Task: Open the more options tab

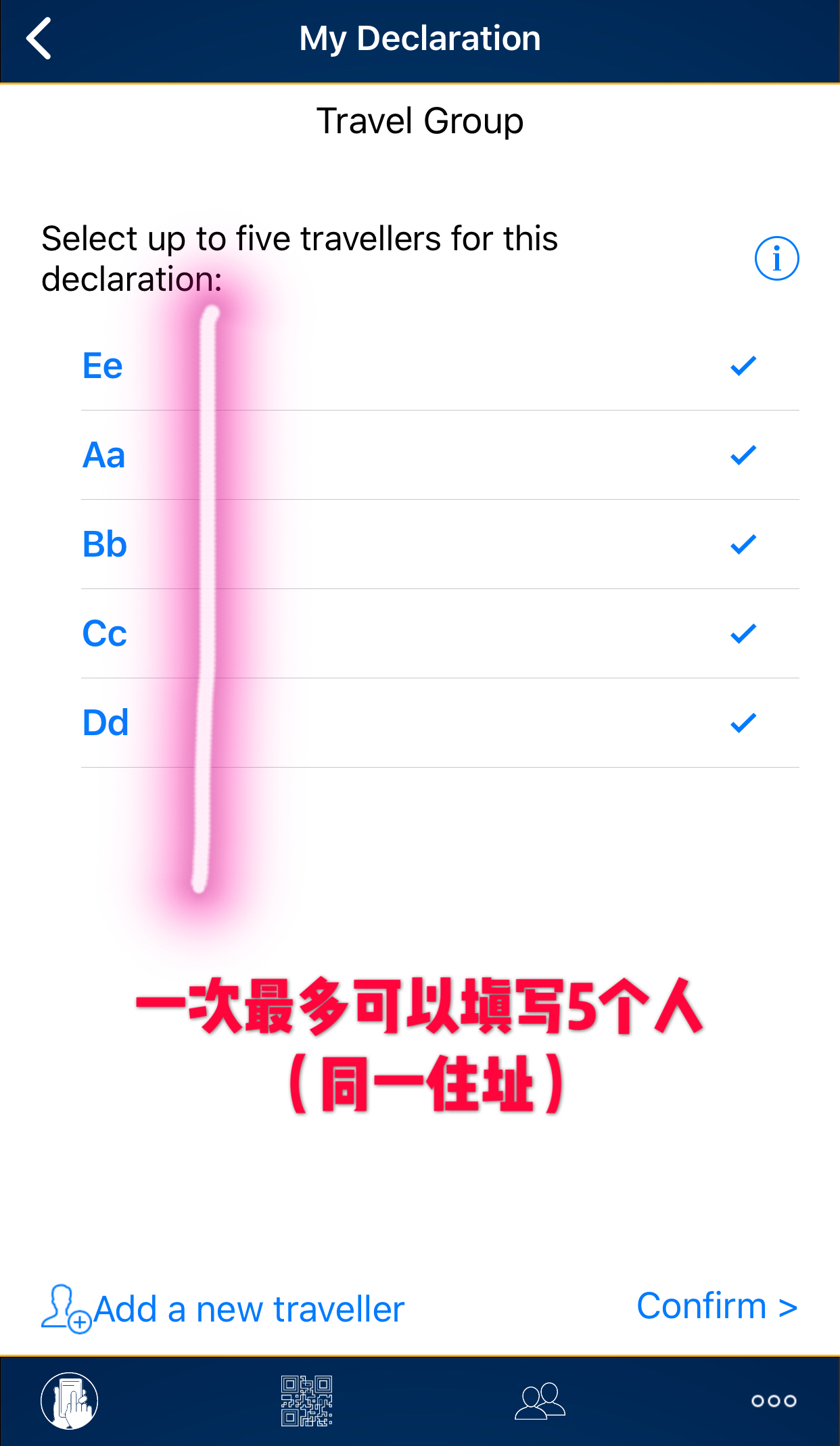Action: tap(774, 1401)
